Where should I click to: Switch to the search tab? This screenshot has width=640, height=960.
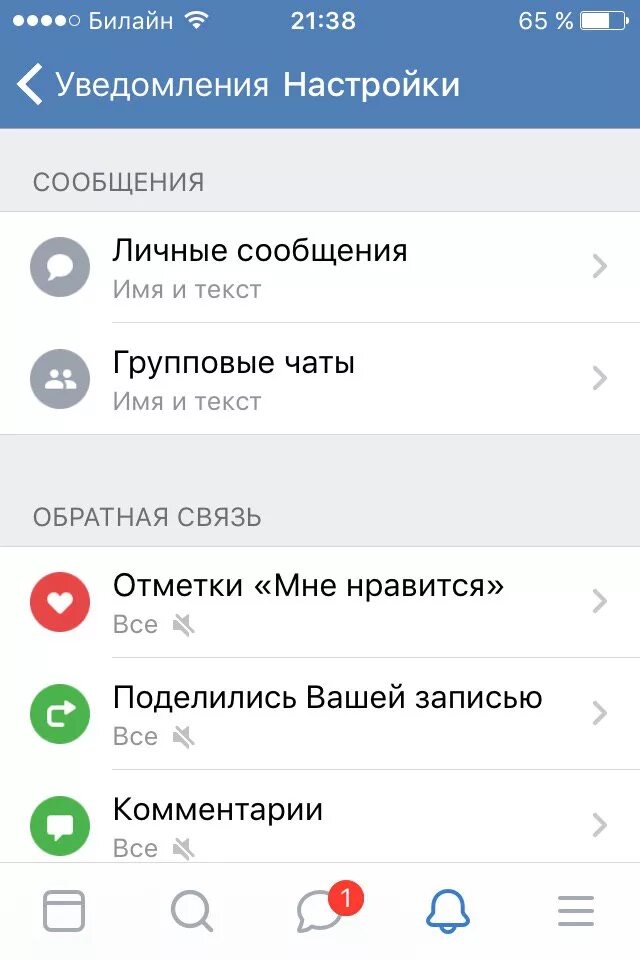click(x=191, y=911)
